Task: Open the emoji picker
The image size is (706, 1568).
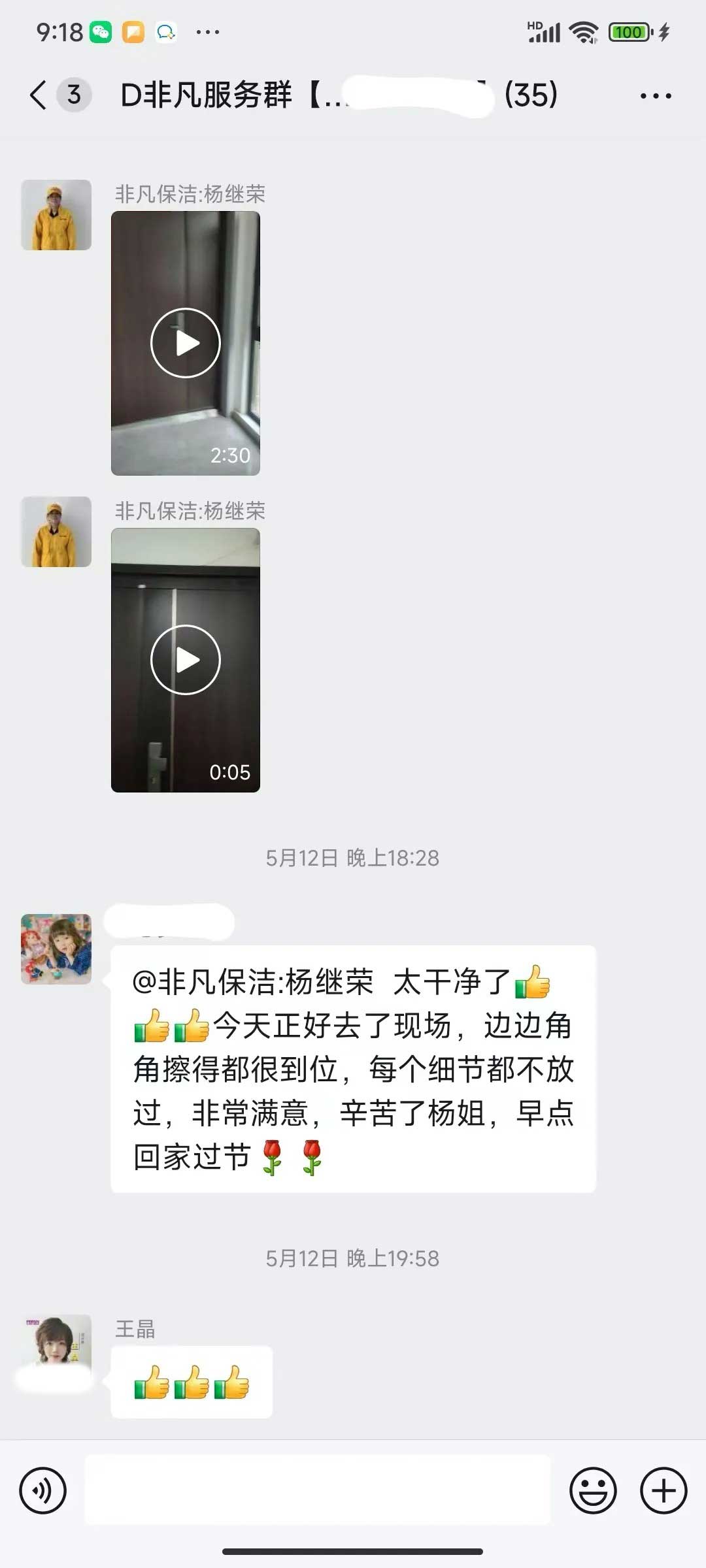Action: coord(593,1491)
